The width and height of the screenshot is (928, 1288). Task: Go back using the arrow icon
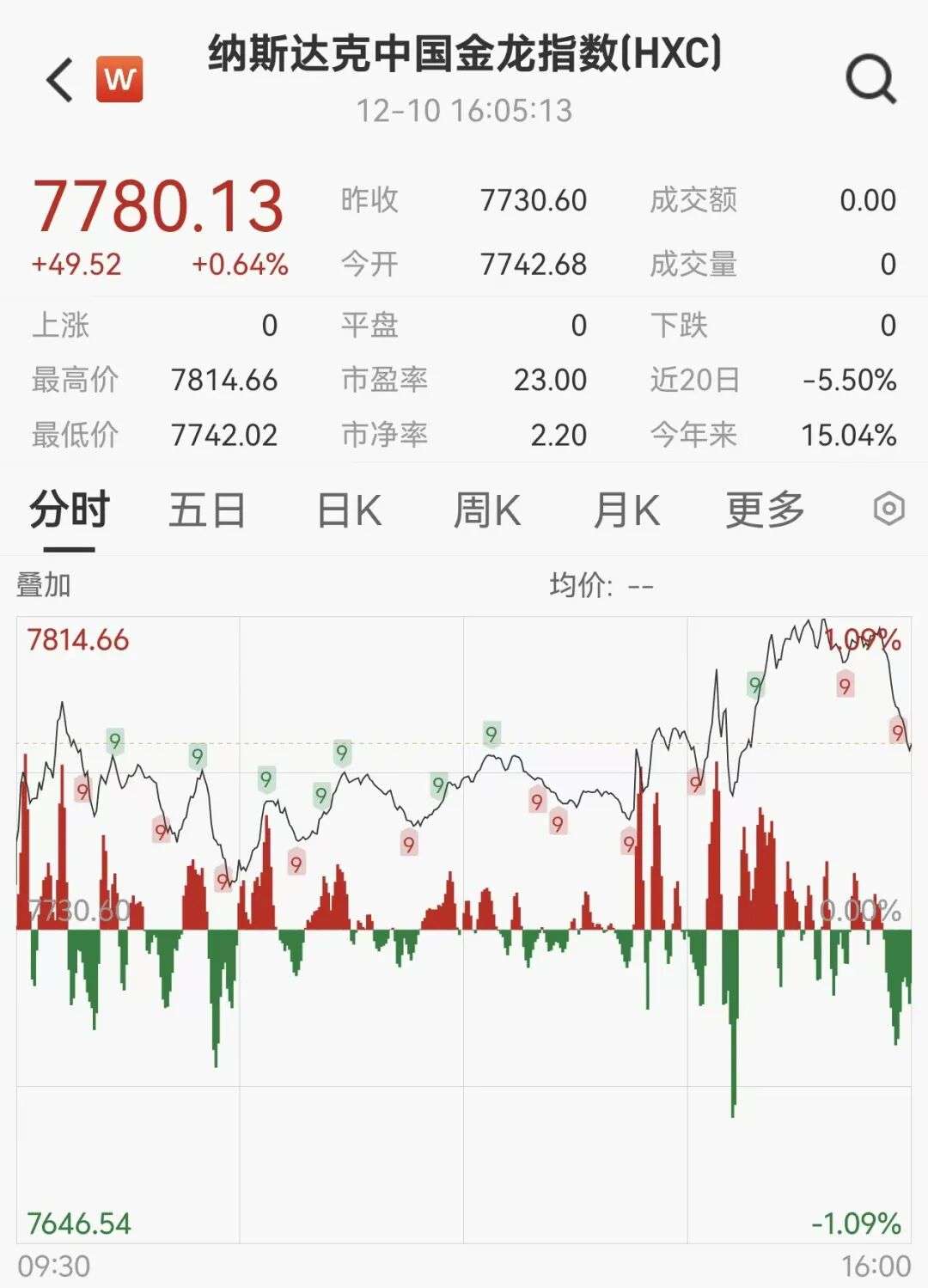60,81
